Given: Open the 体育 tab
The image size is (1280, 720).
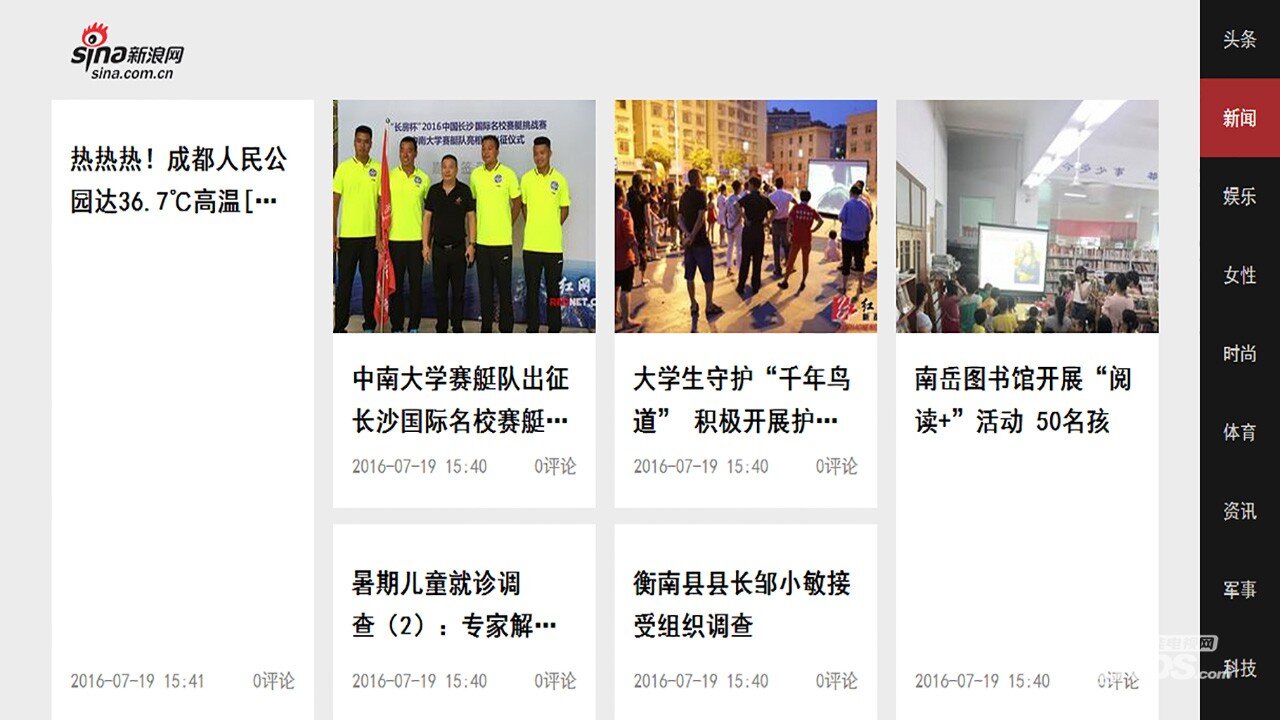Looking at the screenshot, I should [1239, 432].
